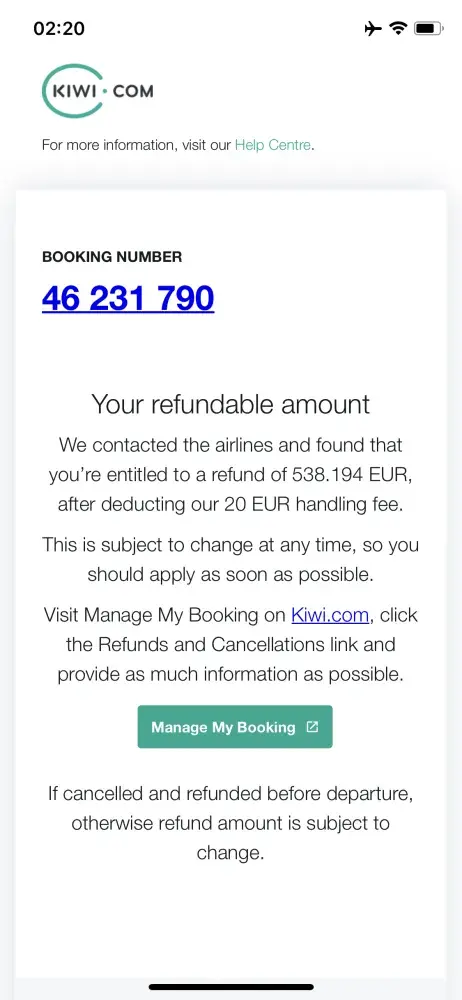This screenshot has height=1000, width=462.
Task: Tap the Manage My Booking button
Action: (x=235, y=726)
